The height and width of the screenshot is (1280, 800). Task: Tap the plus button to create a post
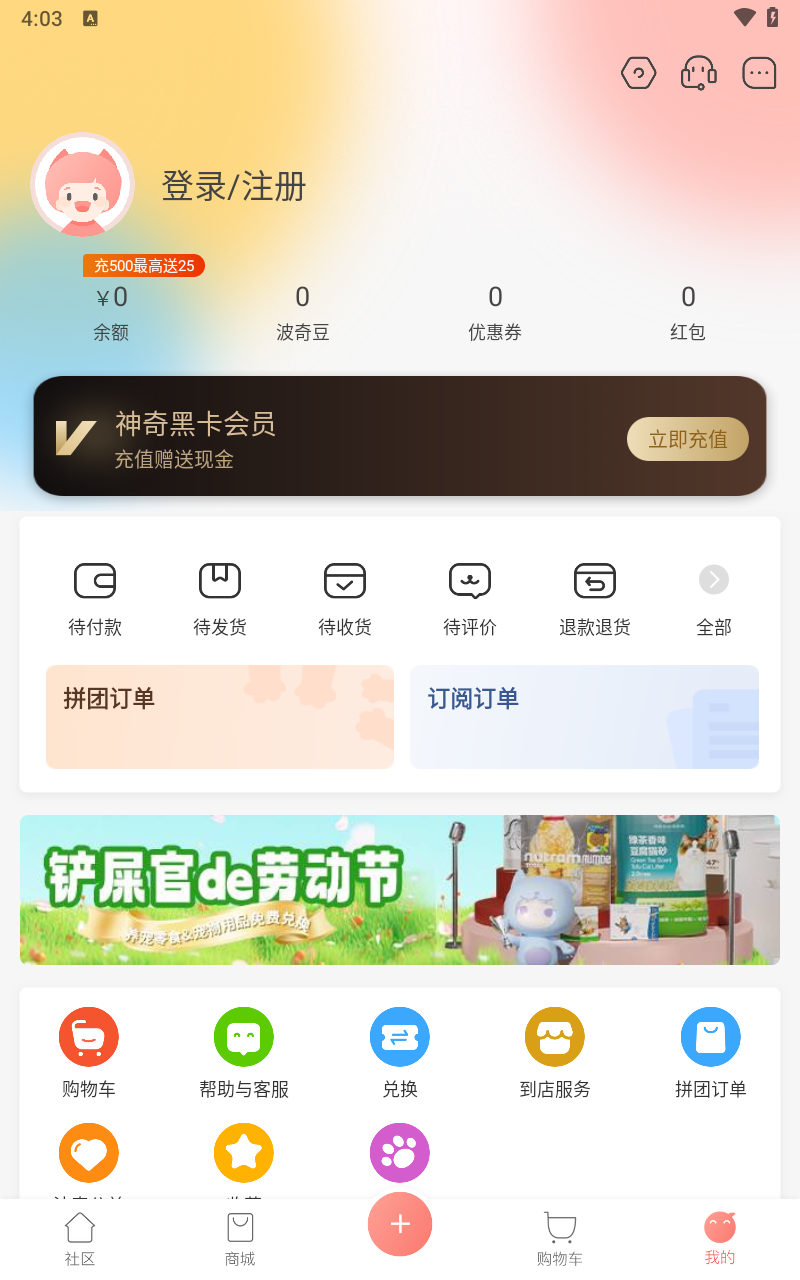(x=400, y=1224)
